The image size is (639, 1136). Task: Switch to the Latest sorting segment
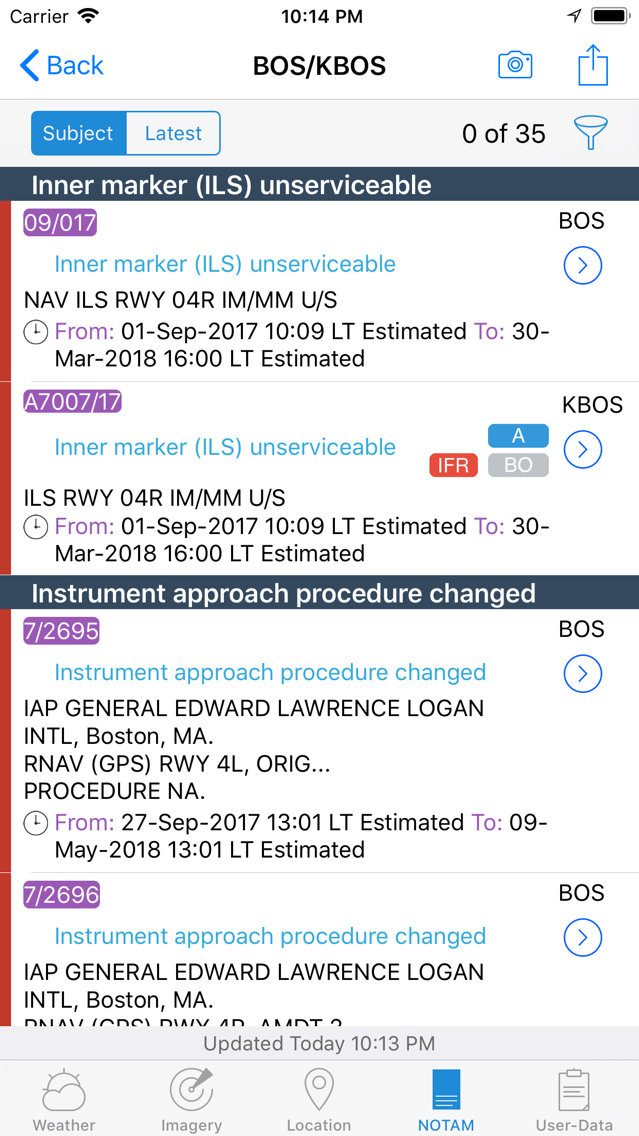pyautogui.click(x=173, y=133)
